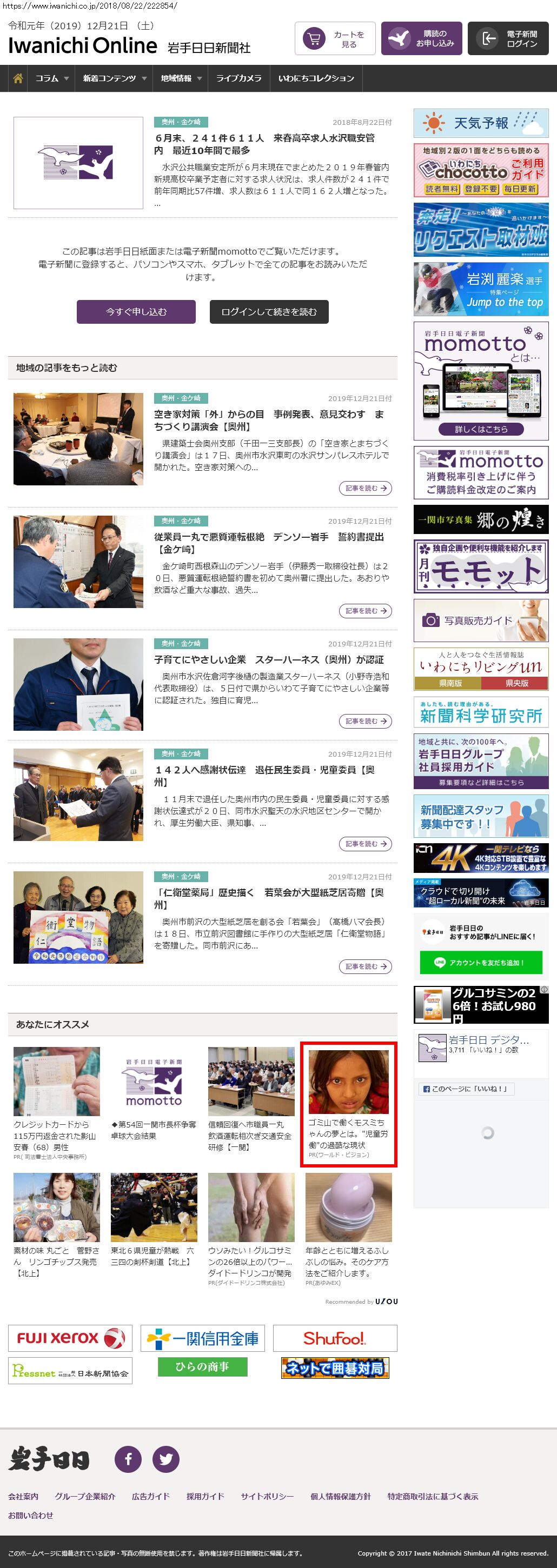Open いわにちコレクション navigation item
This screenshot has width=557, height=1568.
pos(316,78)
